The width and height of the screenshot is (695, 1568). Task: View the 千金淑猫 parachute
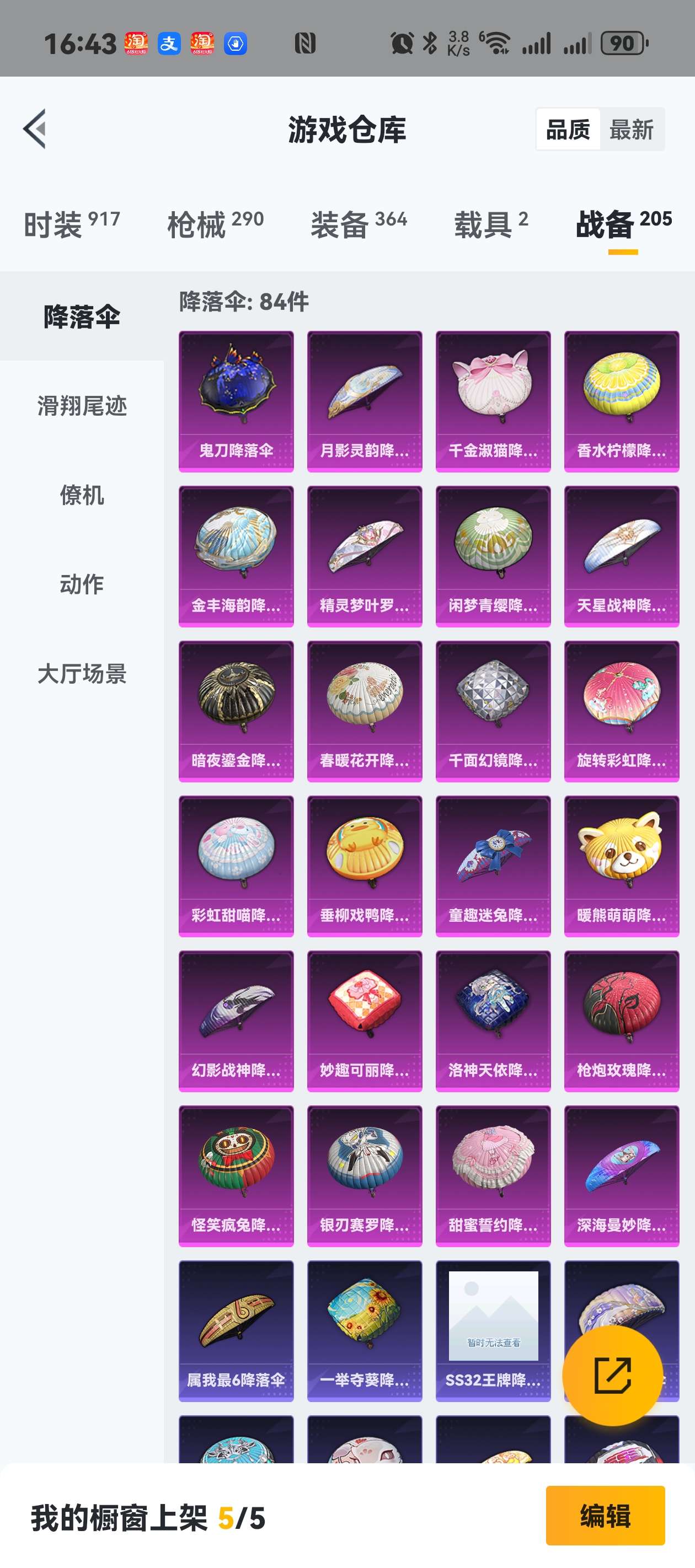click(x=493, y=401)
